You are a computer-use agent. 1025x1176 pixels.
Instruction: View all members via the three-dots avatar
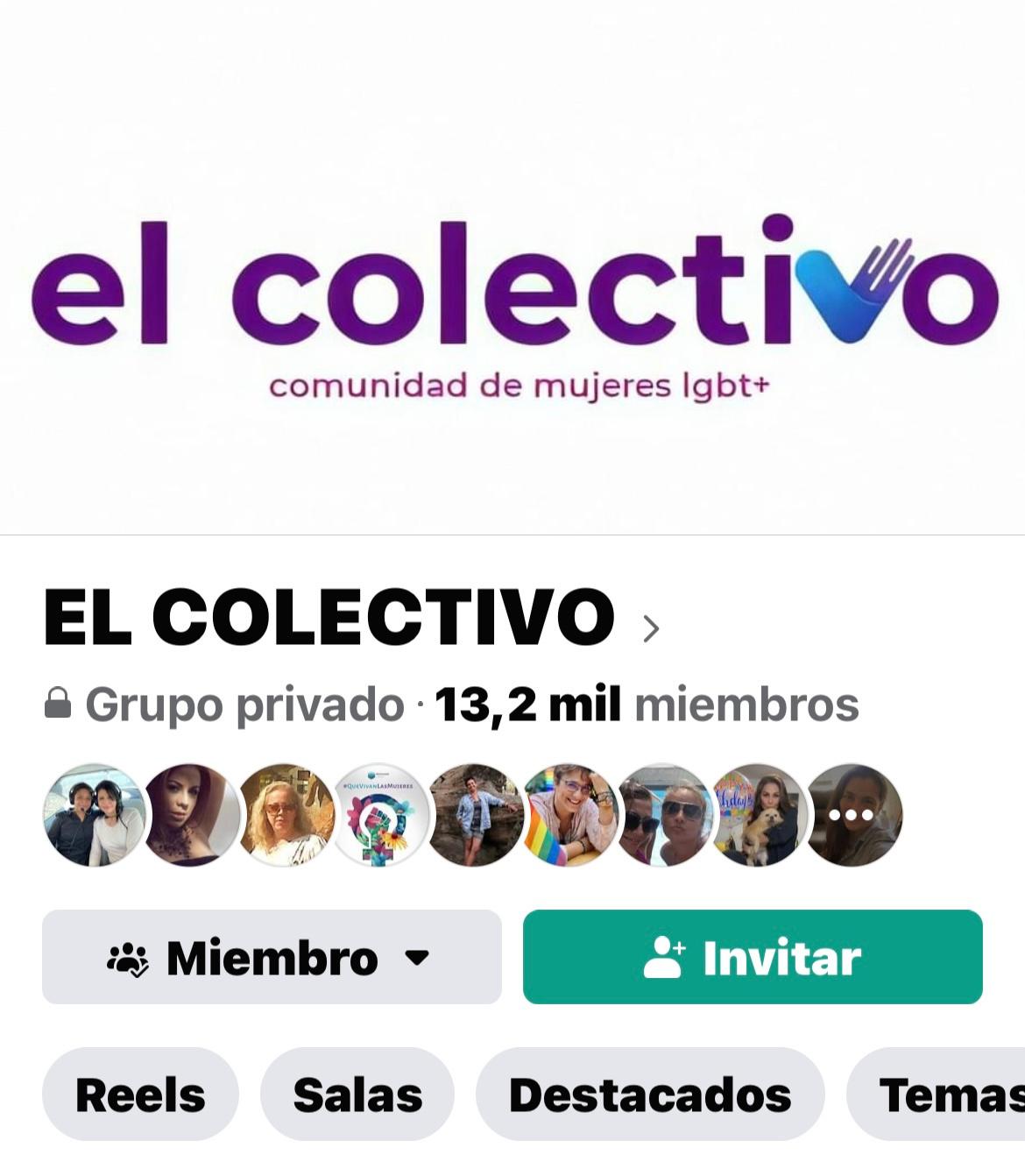[x=852, y=815]
